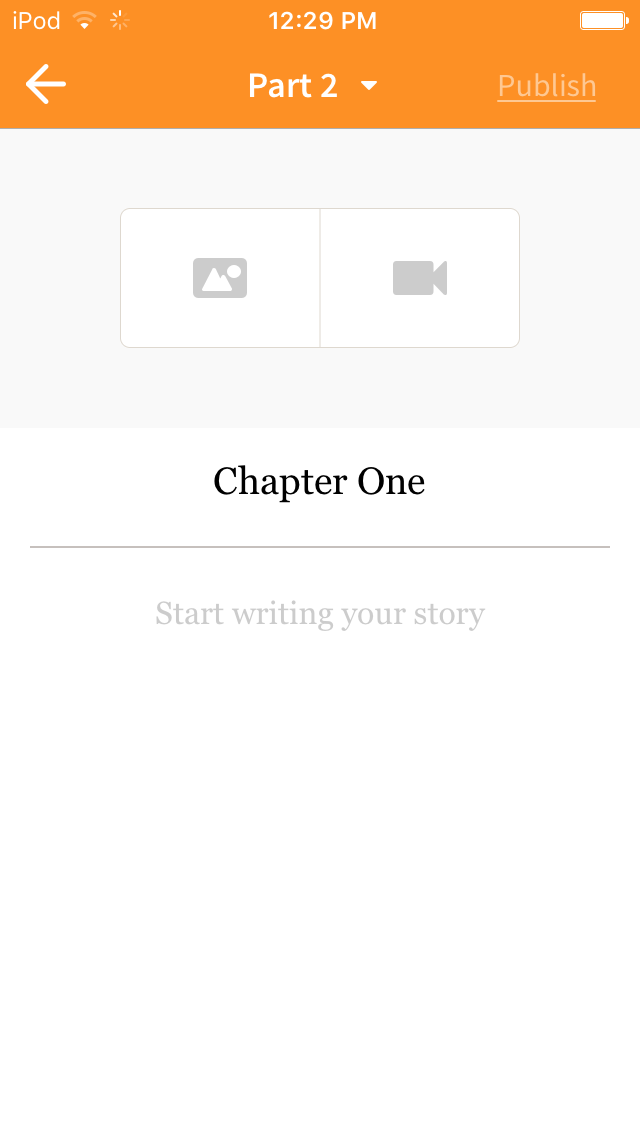Go back using the arrow icon
The height and width of the screenshot is (1136, 640).
46,84
